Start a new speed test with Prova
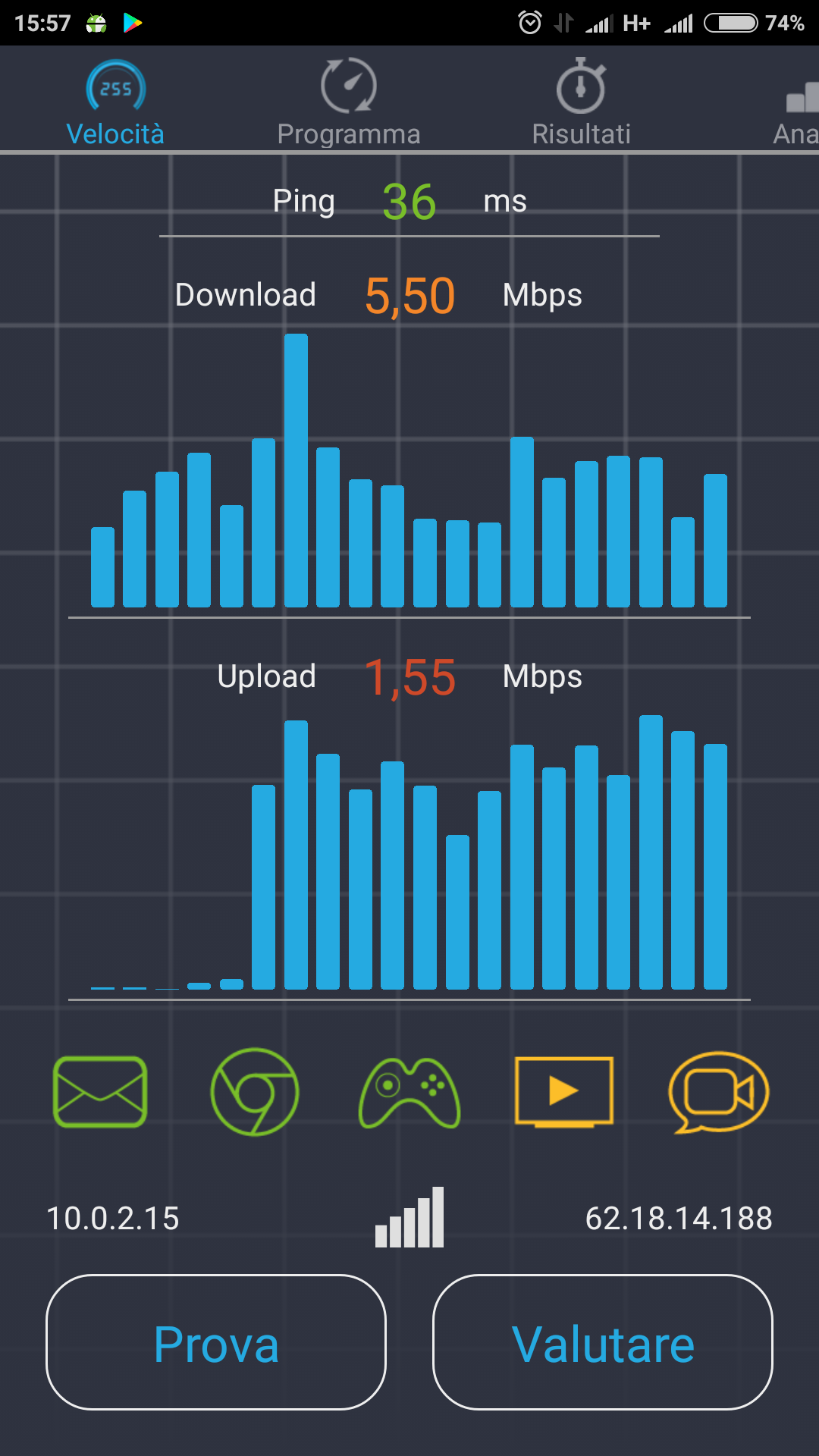Image resolution: width=819 pixels, height=1456 pixels. 216,1342
